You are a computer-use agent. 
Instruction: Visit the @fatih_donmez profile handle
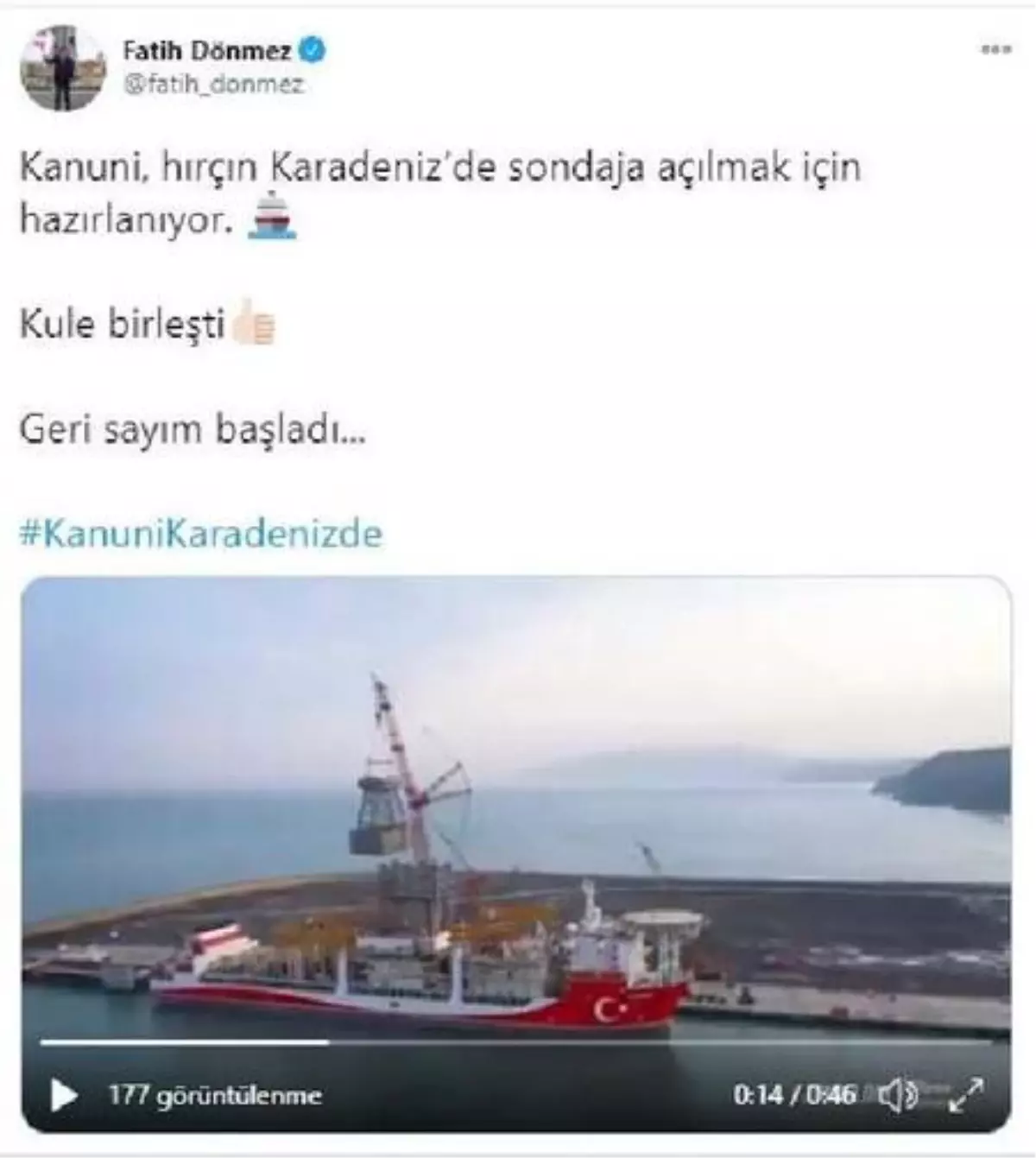(x=213, y=85)
